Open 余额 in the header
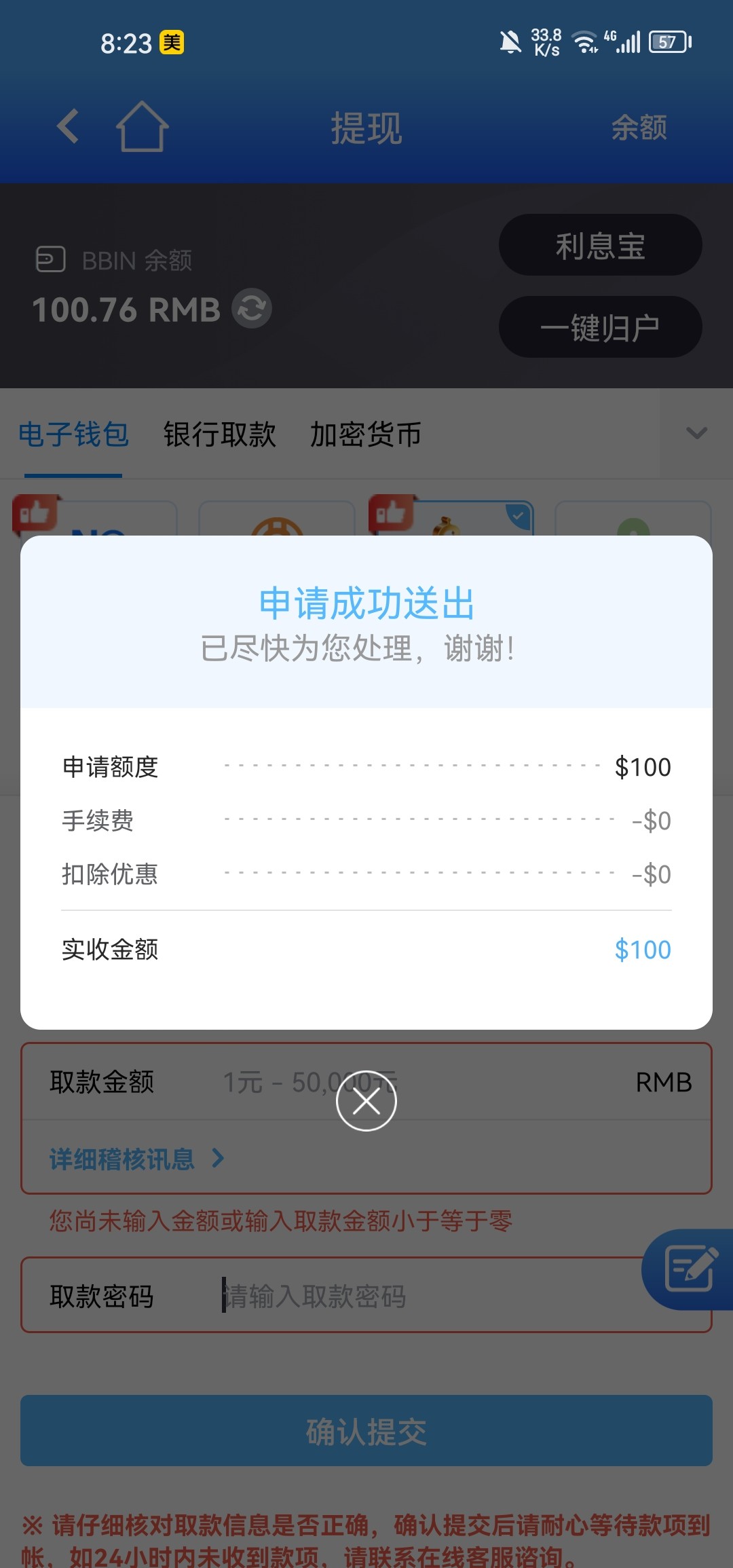 coord(639,127)
